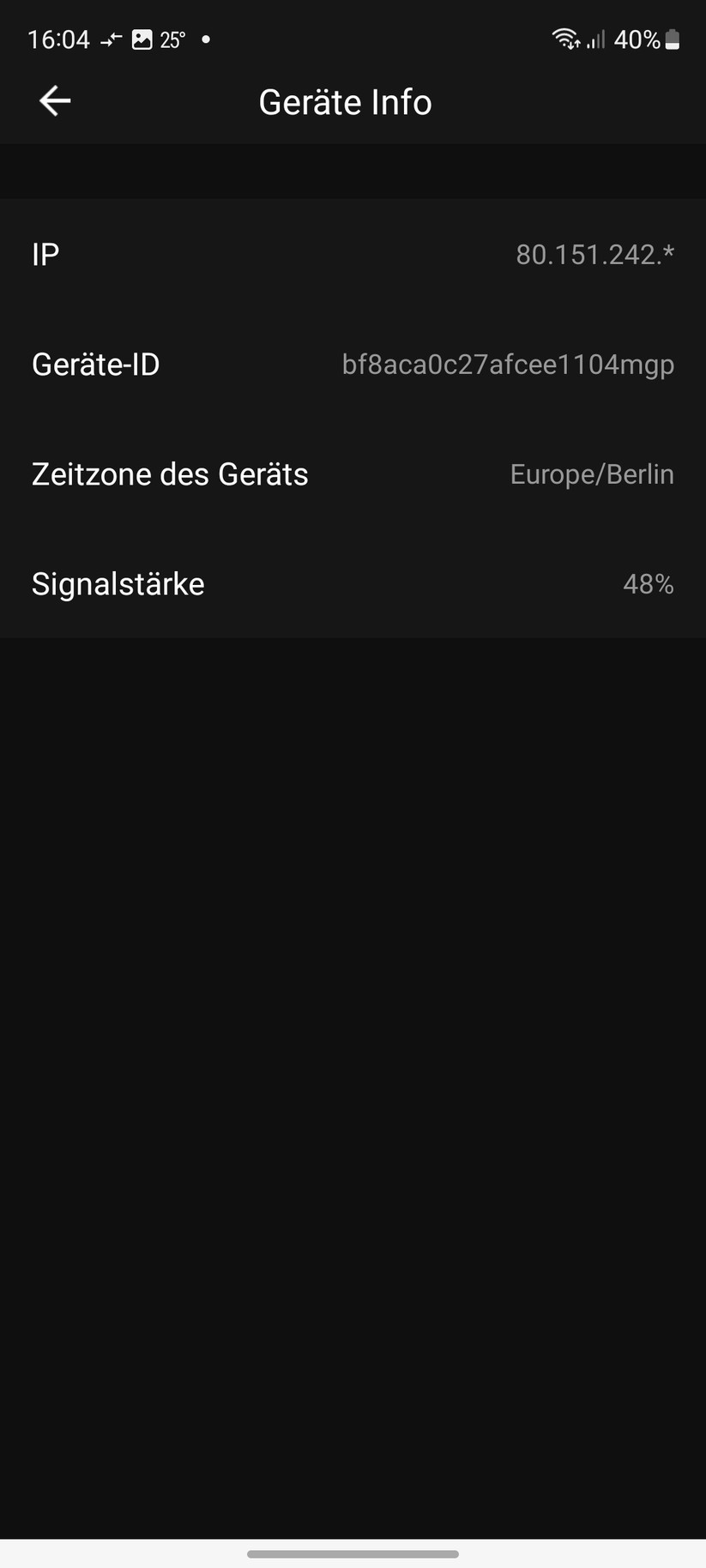Viewport: 706px width, 1568px height.
Task: Tap the back arrow icon
Action: coord(54,100)
